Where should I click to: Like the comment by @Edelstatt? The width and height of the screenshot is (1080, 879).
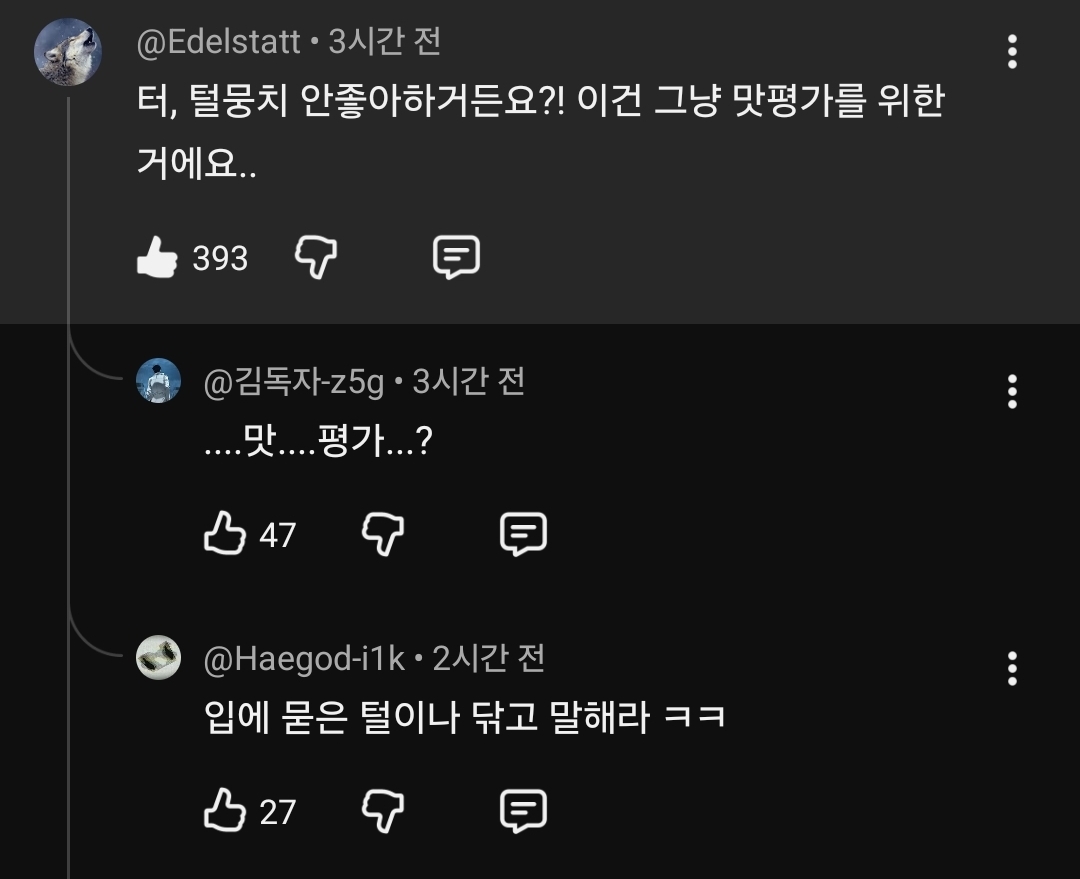[x=157, y=258]
